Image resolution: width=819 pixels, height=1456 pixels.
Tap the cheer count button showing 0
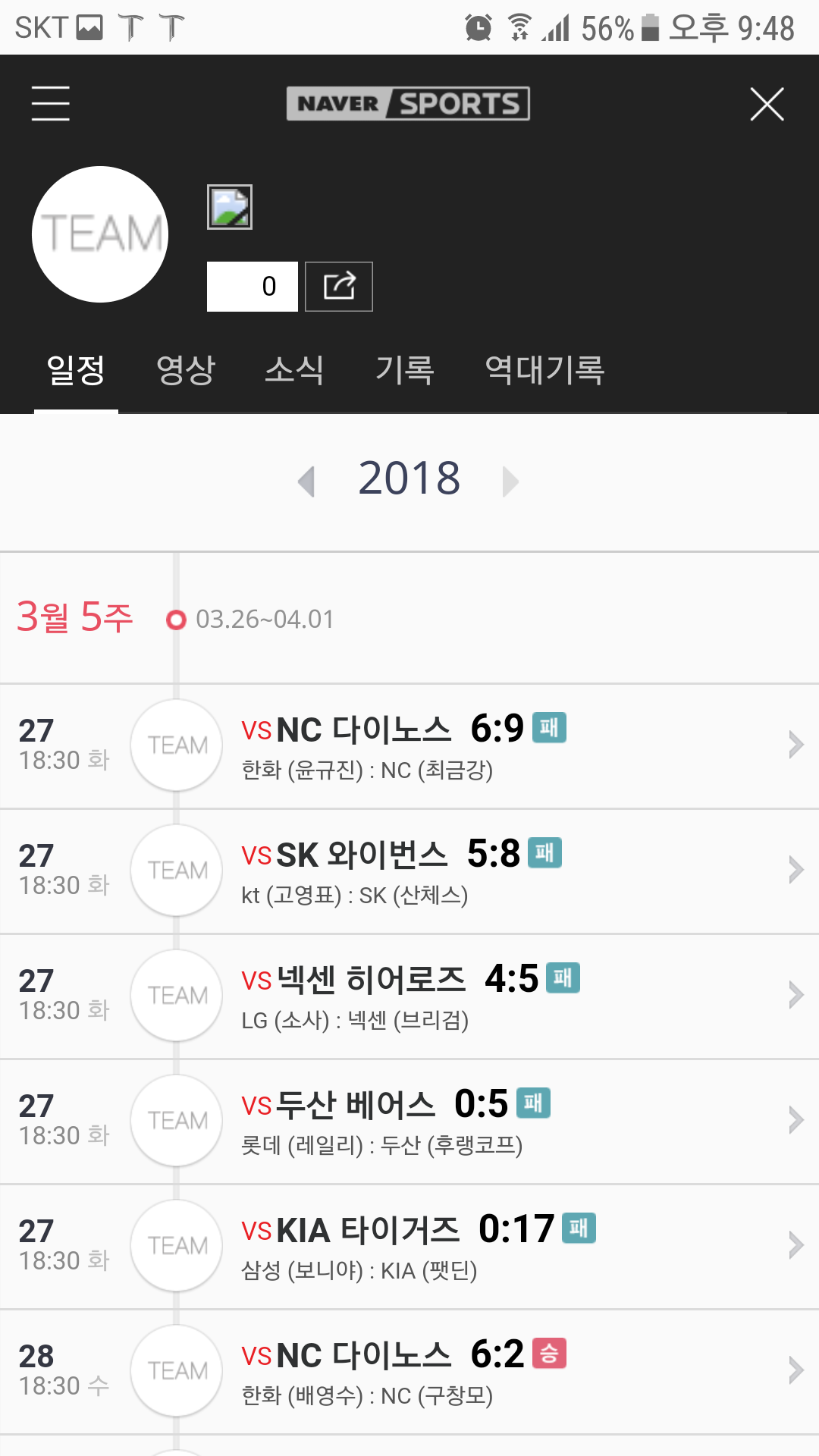point(253,287)
